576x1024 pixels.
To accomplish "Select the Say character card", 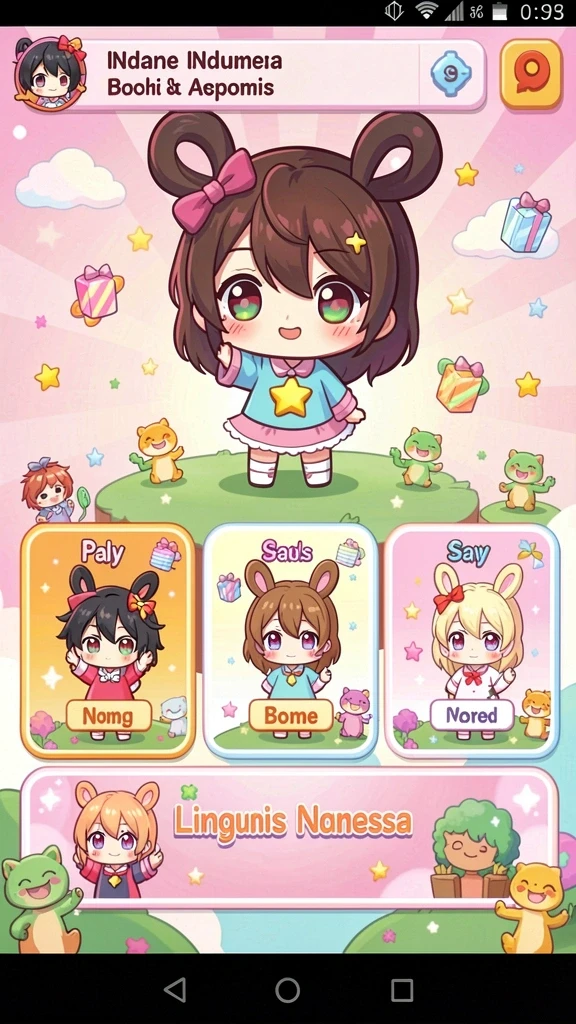I will coord(472,641).
